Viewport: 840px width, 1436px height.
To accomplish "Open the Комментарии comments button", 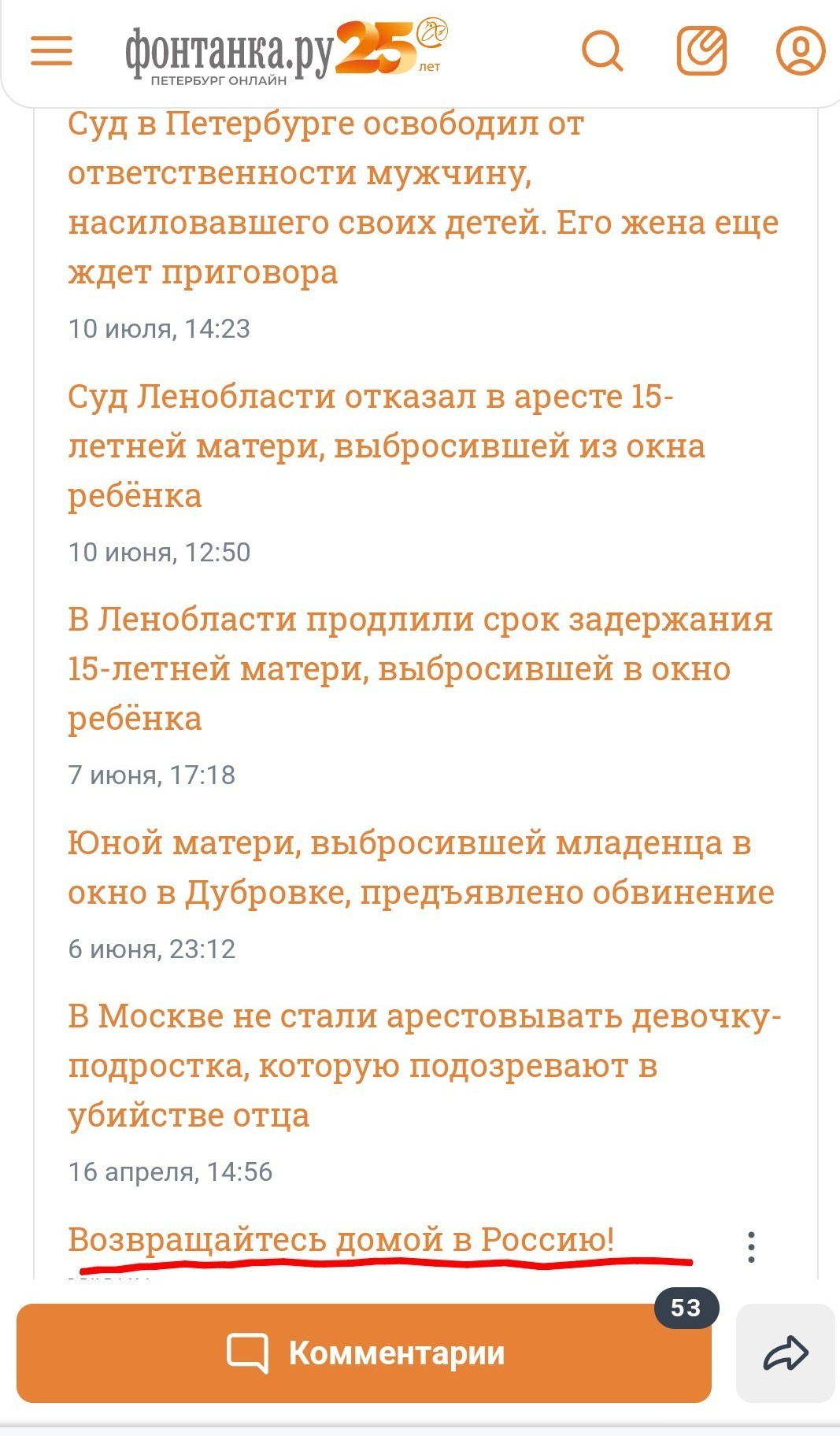I will click(364, 1353).
